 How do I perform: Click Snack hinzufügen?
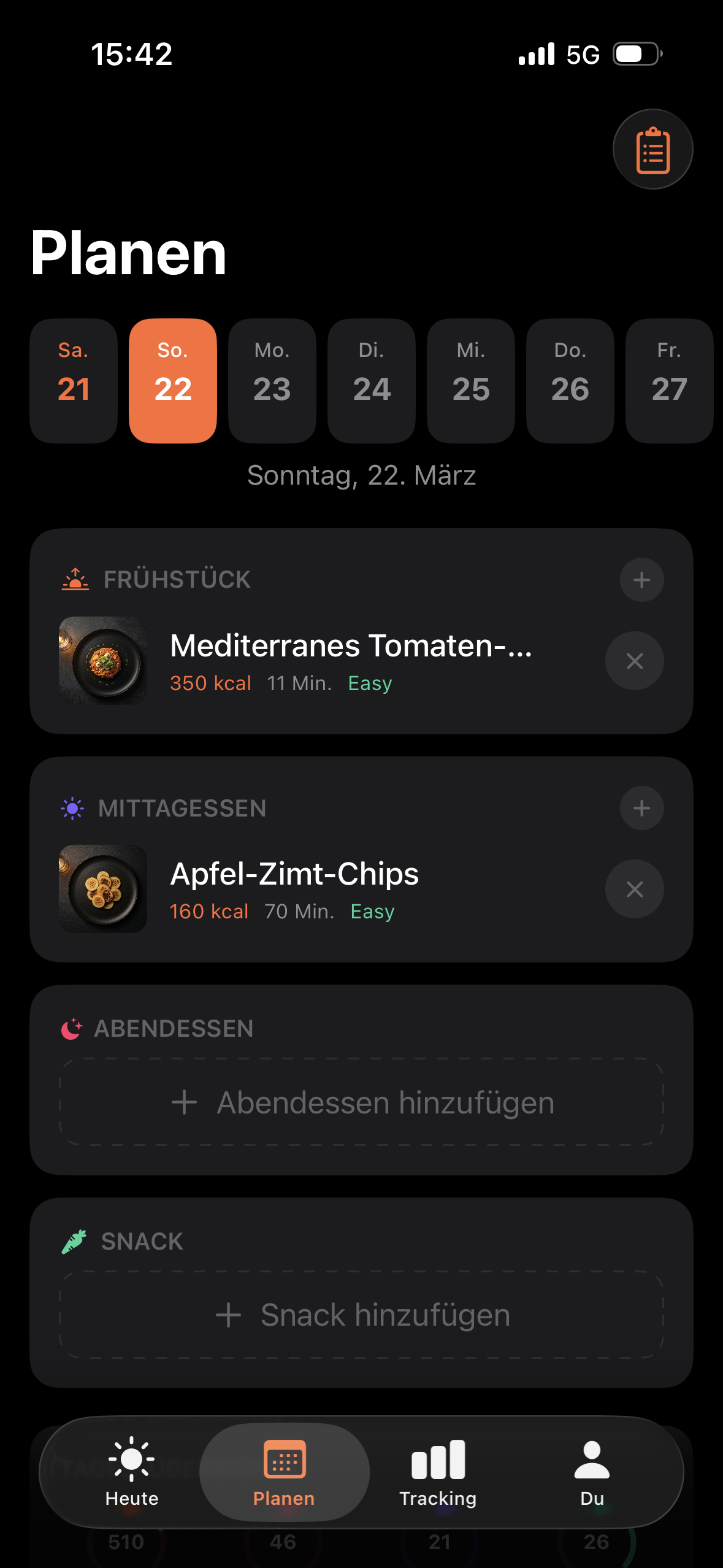361,1314
